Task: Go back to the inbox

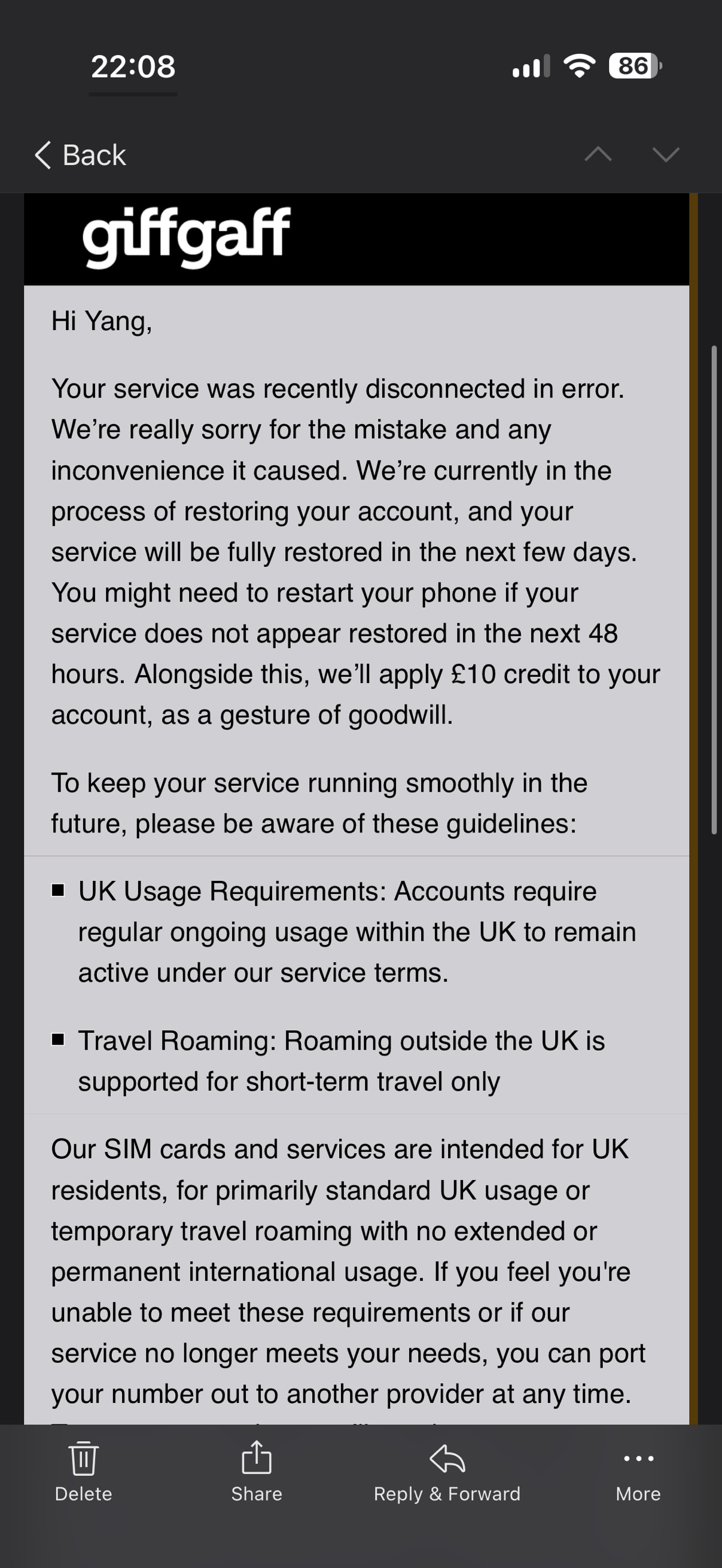Action: coord(80,155)
